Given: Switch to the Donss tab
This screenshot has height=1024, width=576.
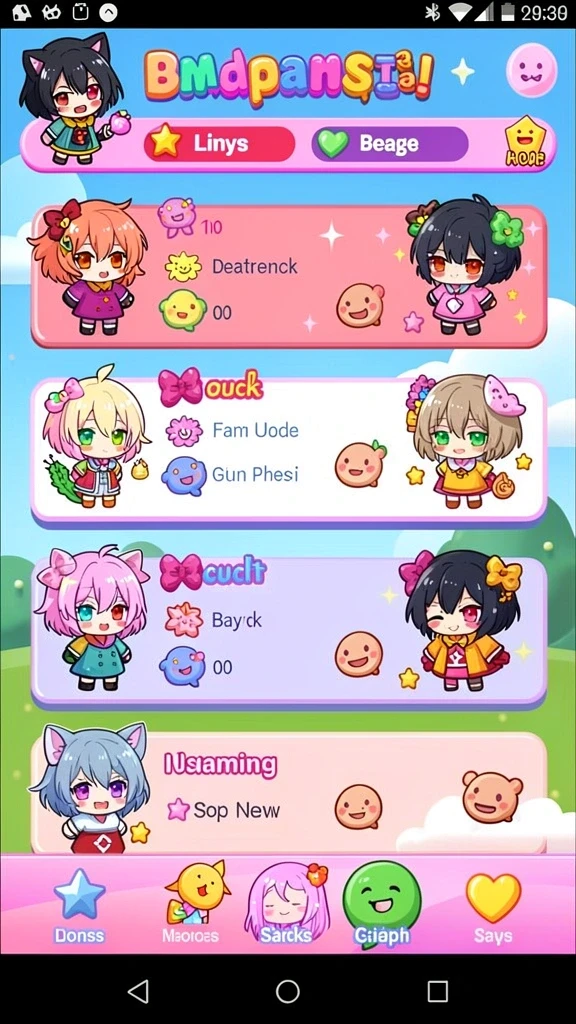Looking at the screenshot, I should coord(79,906).
